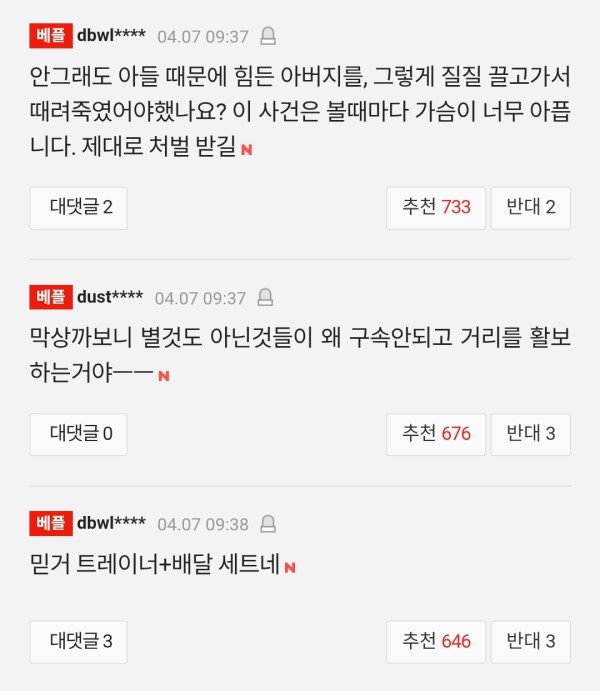The width and height of the screenshot is (600, 691).
Task: Upvote the comment that has 646 recommendations
Action: (x=435, y=641)
